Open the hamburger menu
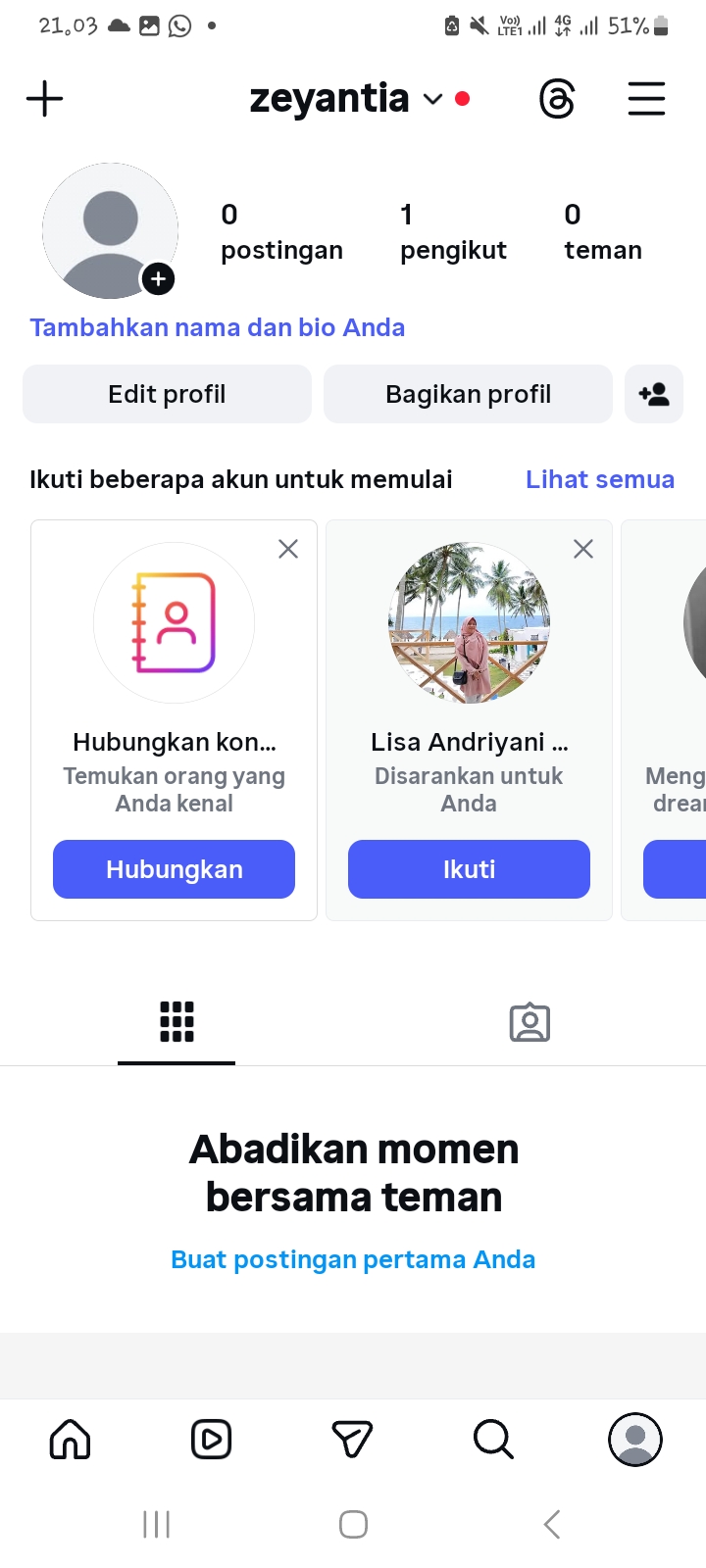Screen dimensions: 706x1568 [646, 99]
